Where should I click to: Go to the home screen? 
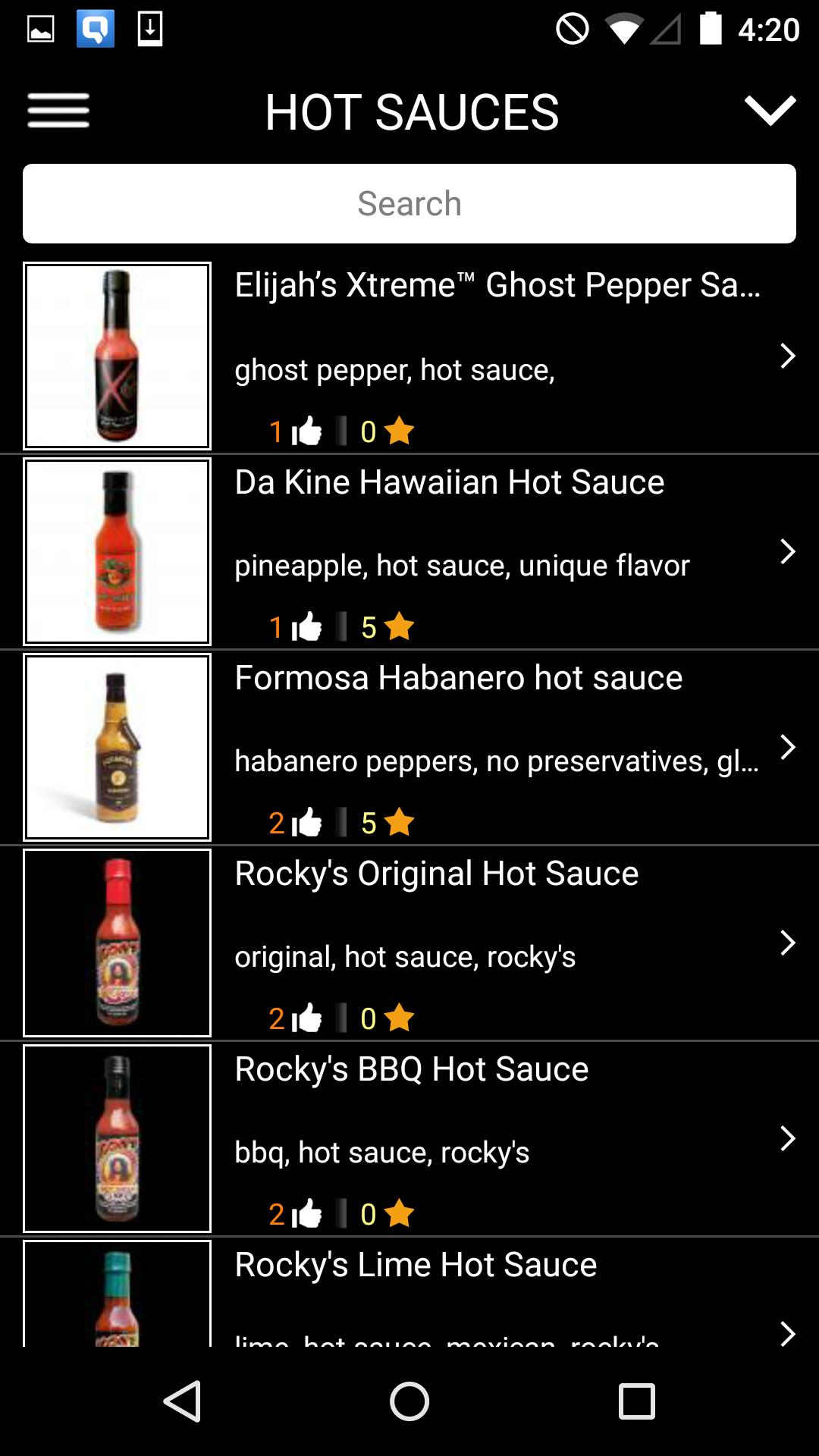(x=409, y=1401)
